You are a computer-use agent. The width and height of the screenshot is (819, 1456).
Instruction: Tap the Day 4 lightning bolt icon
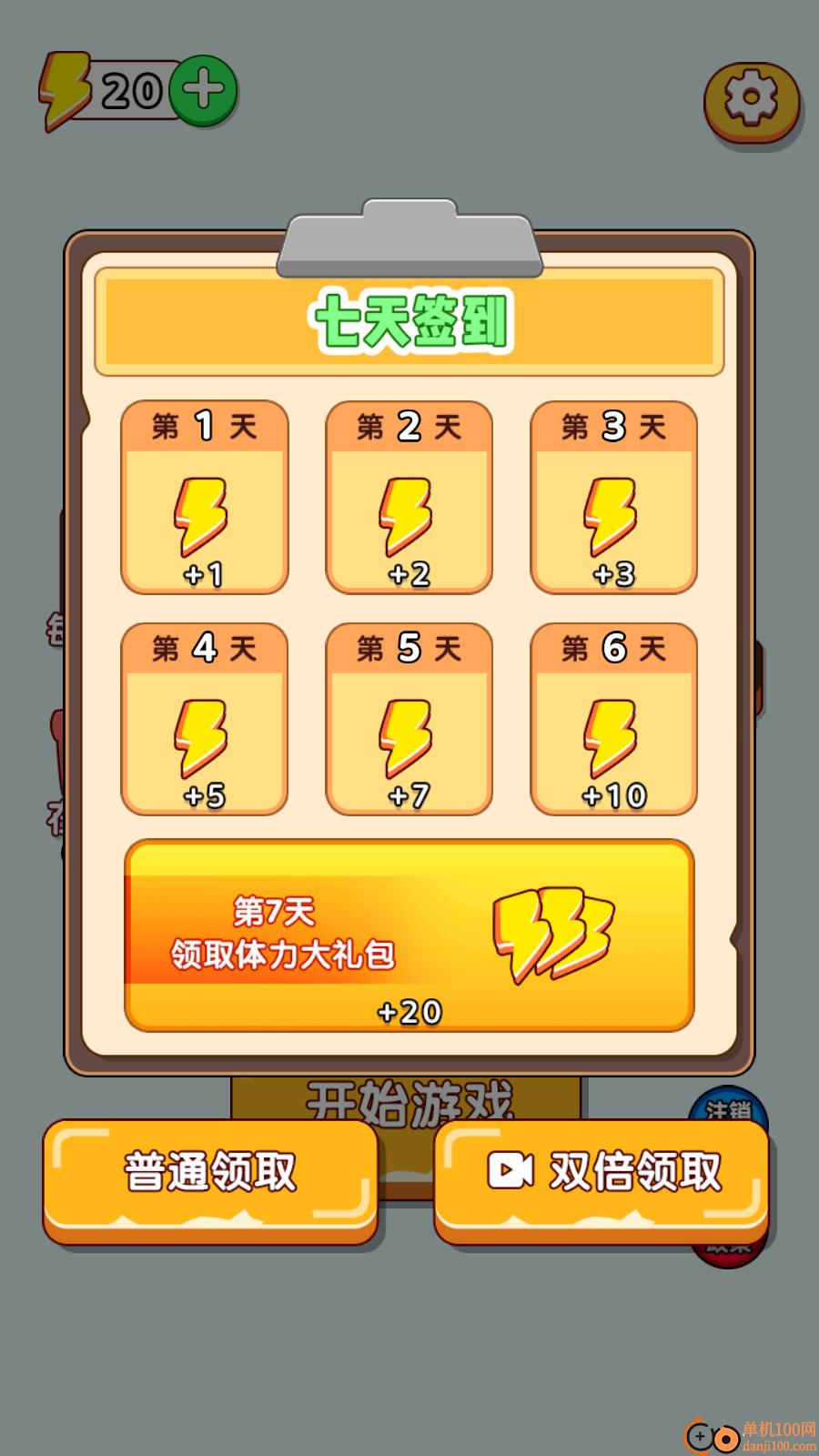click(x=203, y=737)
